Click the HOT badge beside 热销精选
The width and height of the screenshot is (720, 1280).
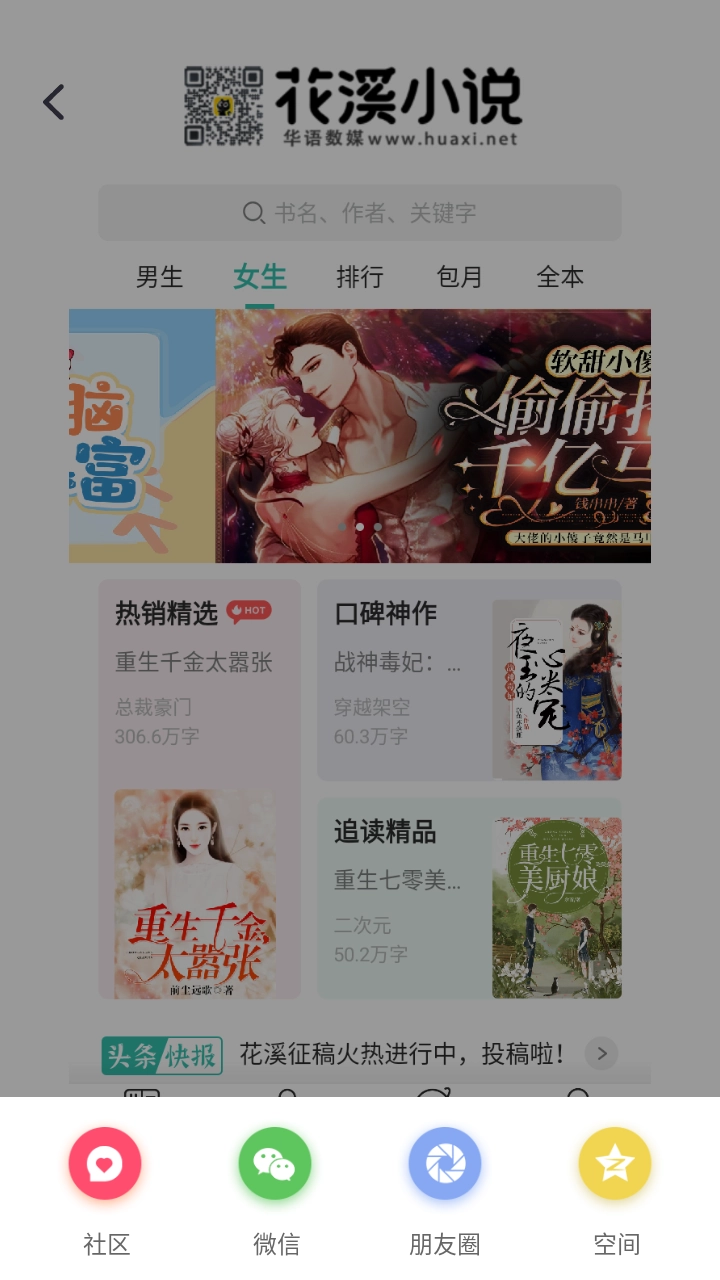[249, 612]
